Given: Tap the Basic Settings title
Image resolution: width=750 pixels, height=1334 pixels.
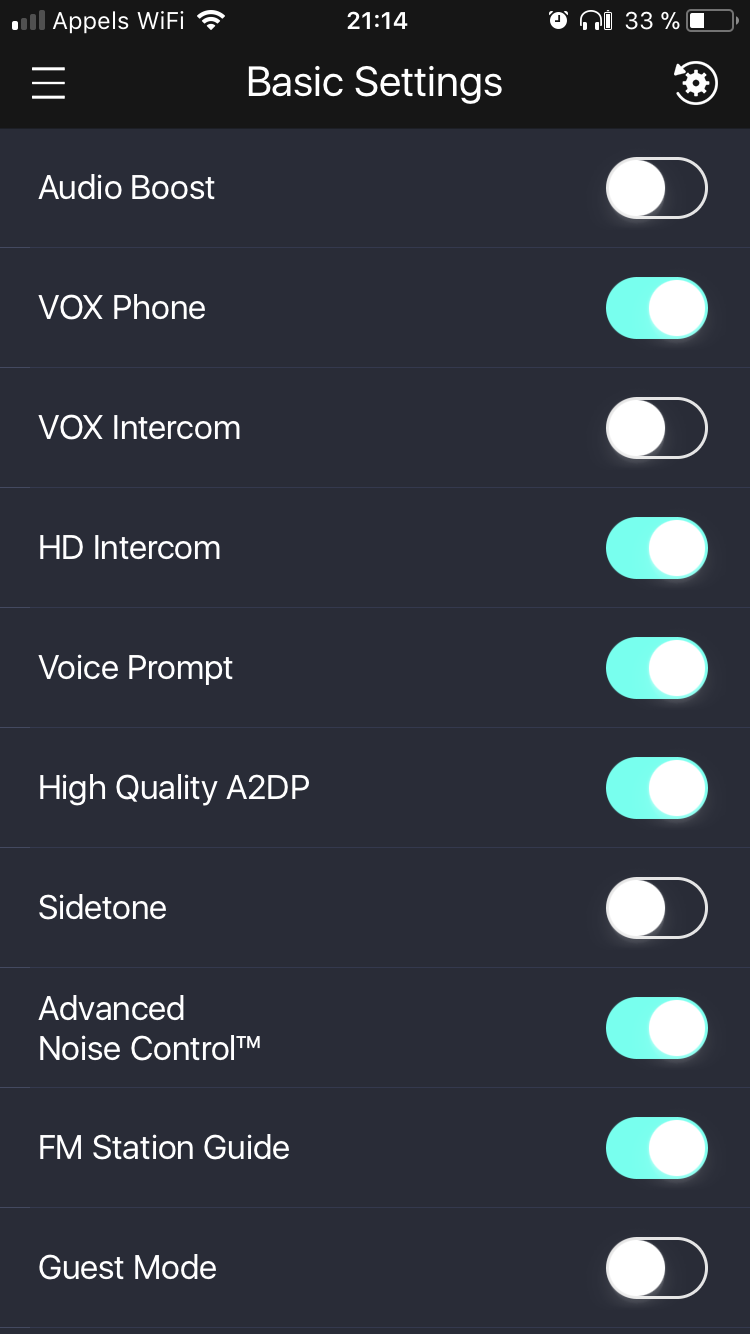Looking at the screenshot, I should click(x=374, y=83).
